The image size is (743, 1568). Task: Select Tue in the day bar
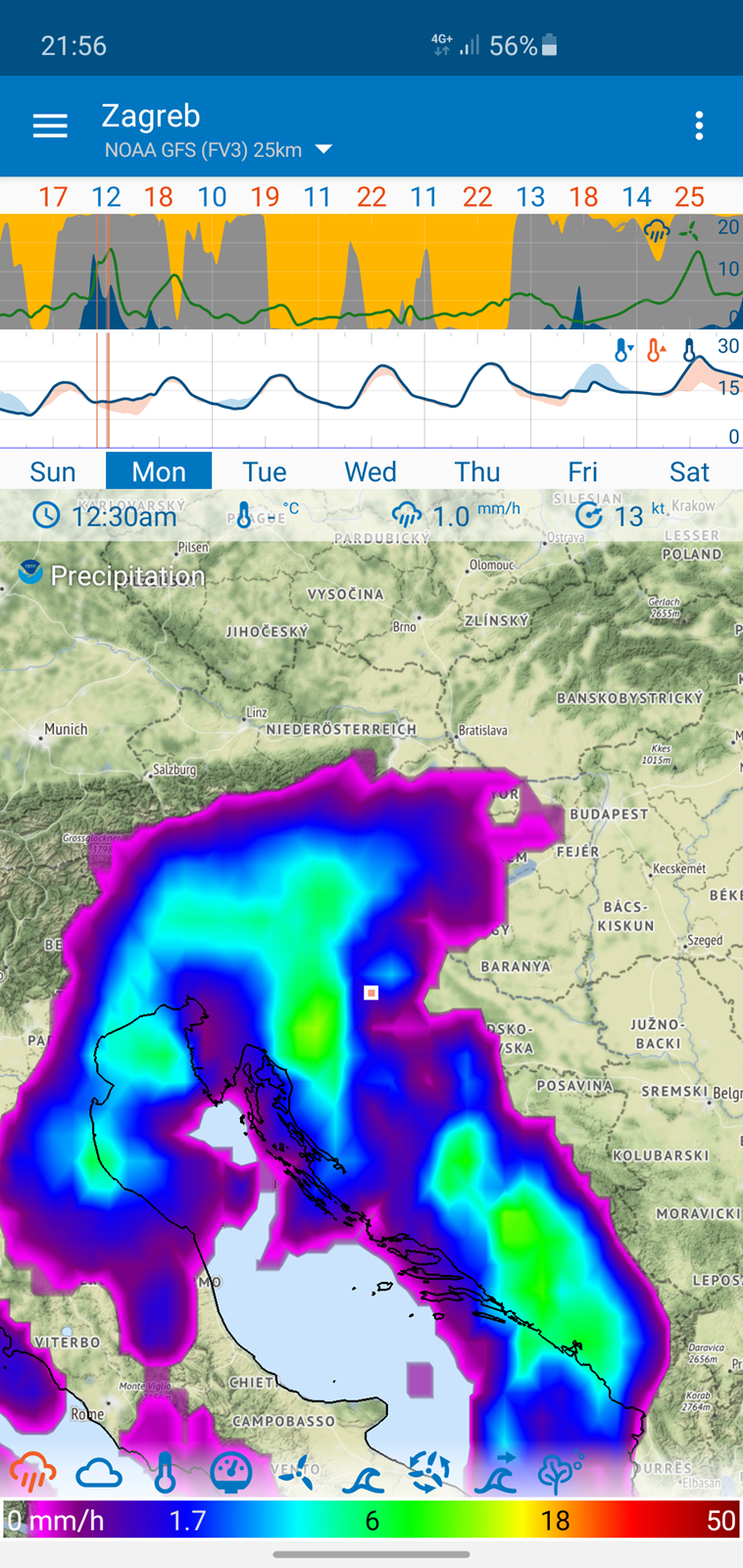coord(265,471)
